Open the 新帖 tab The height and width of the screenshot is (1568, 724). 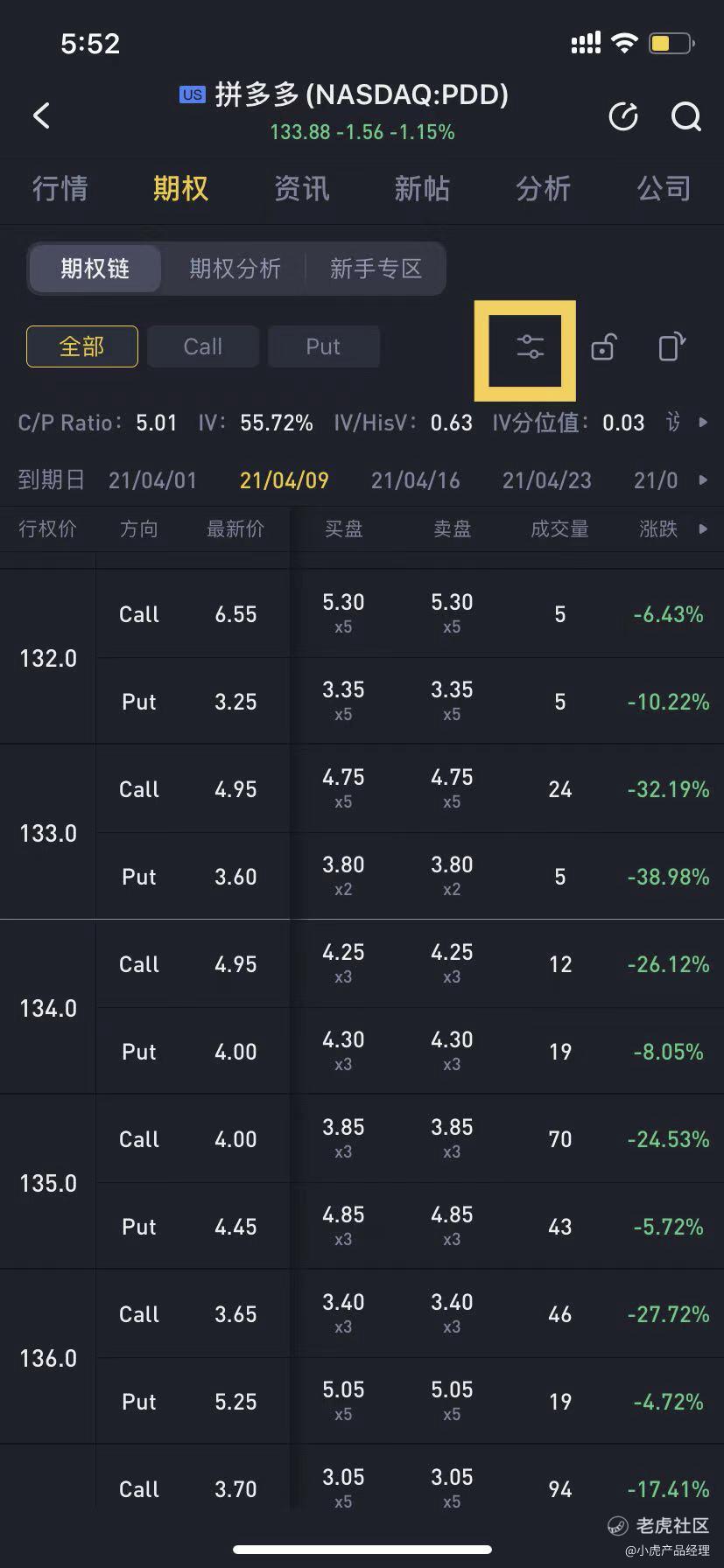[x=422, y=188]
